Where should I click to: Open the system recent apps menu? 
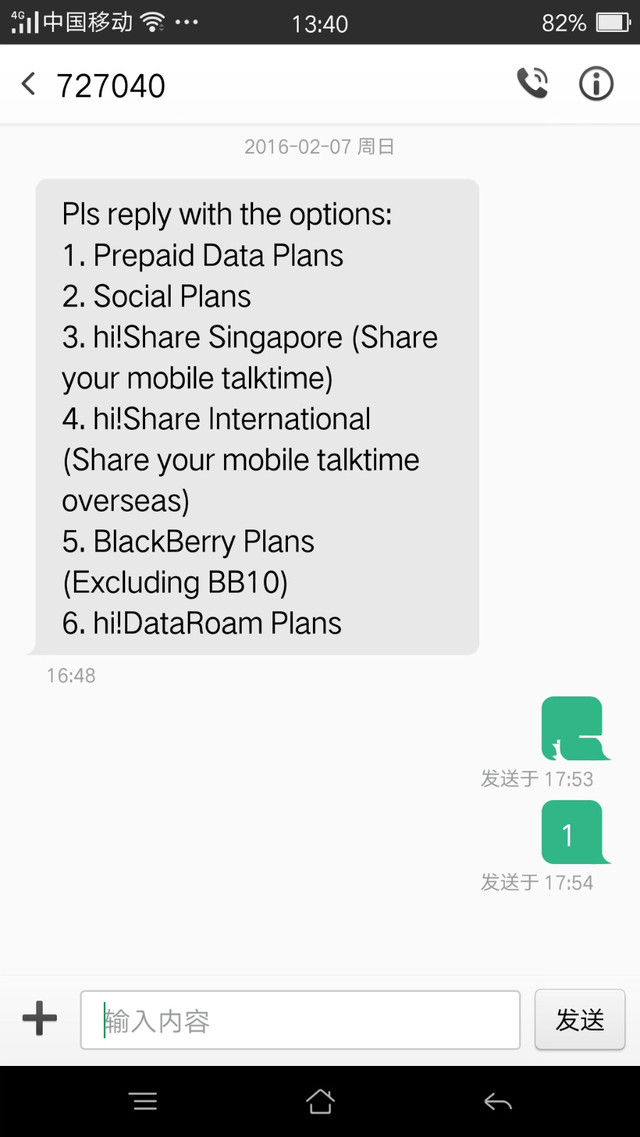[145, 1102]
